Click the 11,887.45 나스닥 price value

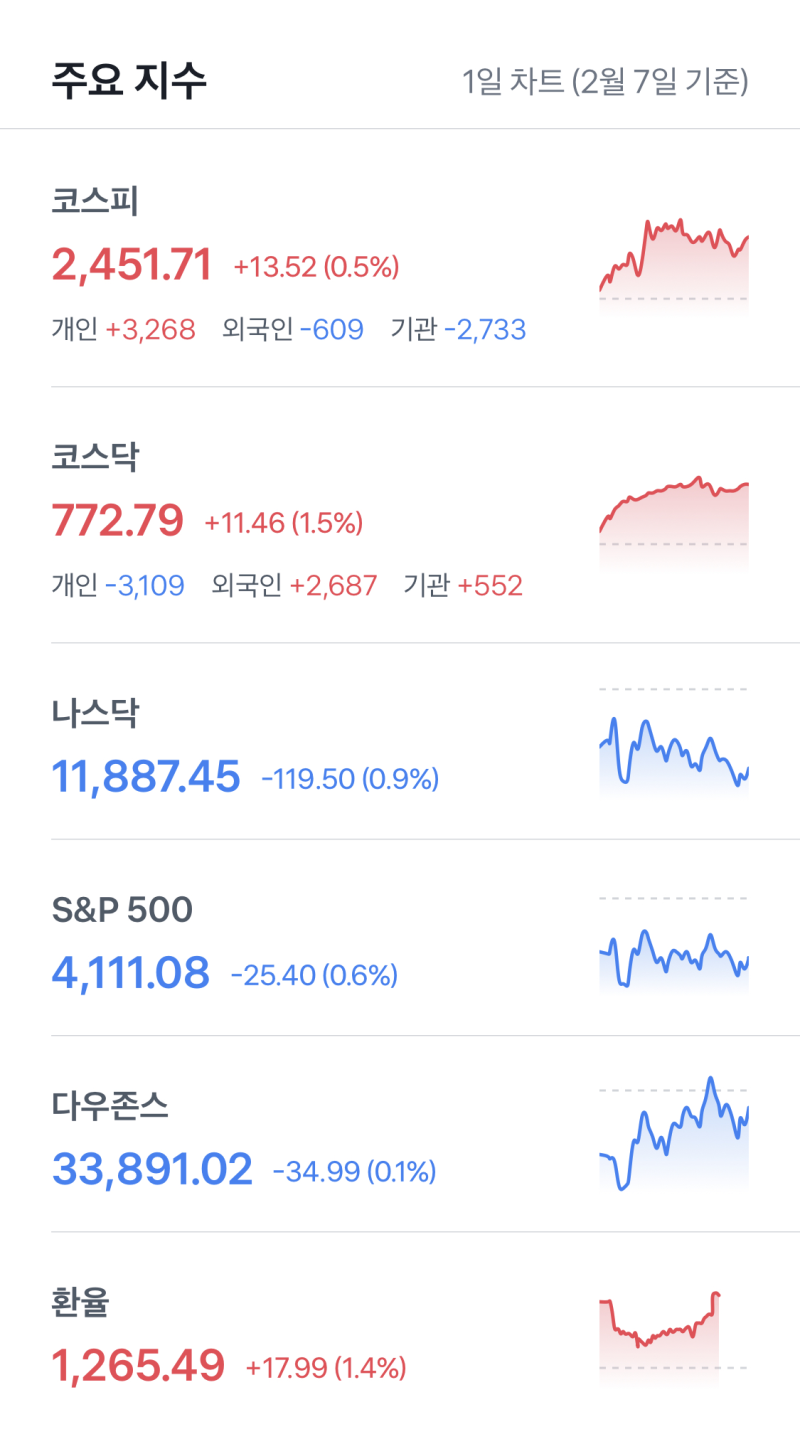(x=146, y=777)
